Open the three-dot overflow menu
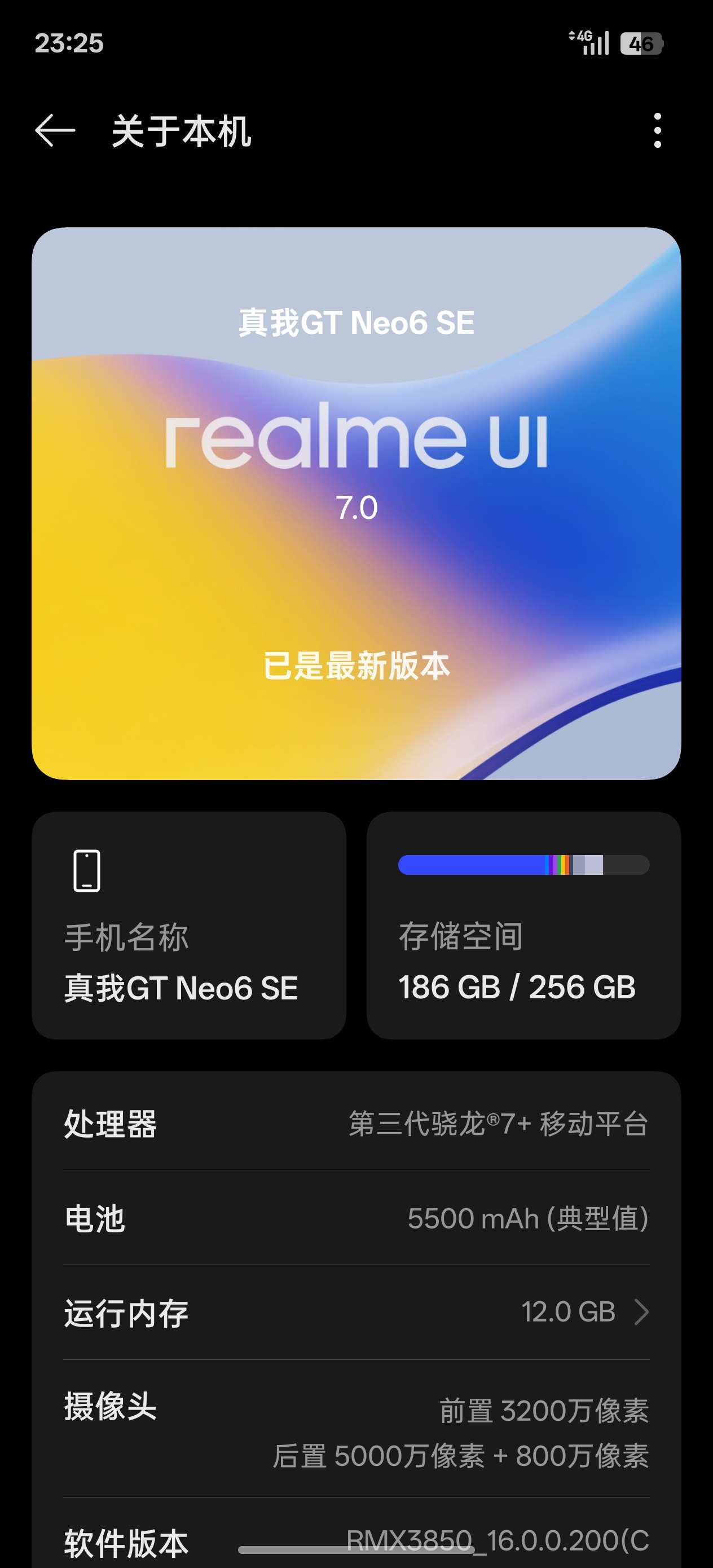This screenshot has width=713, height=1568. pos(657,130)
